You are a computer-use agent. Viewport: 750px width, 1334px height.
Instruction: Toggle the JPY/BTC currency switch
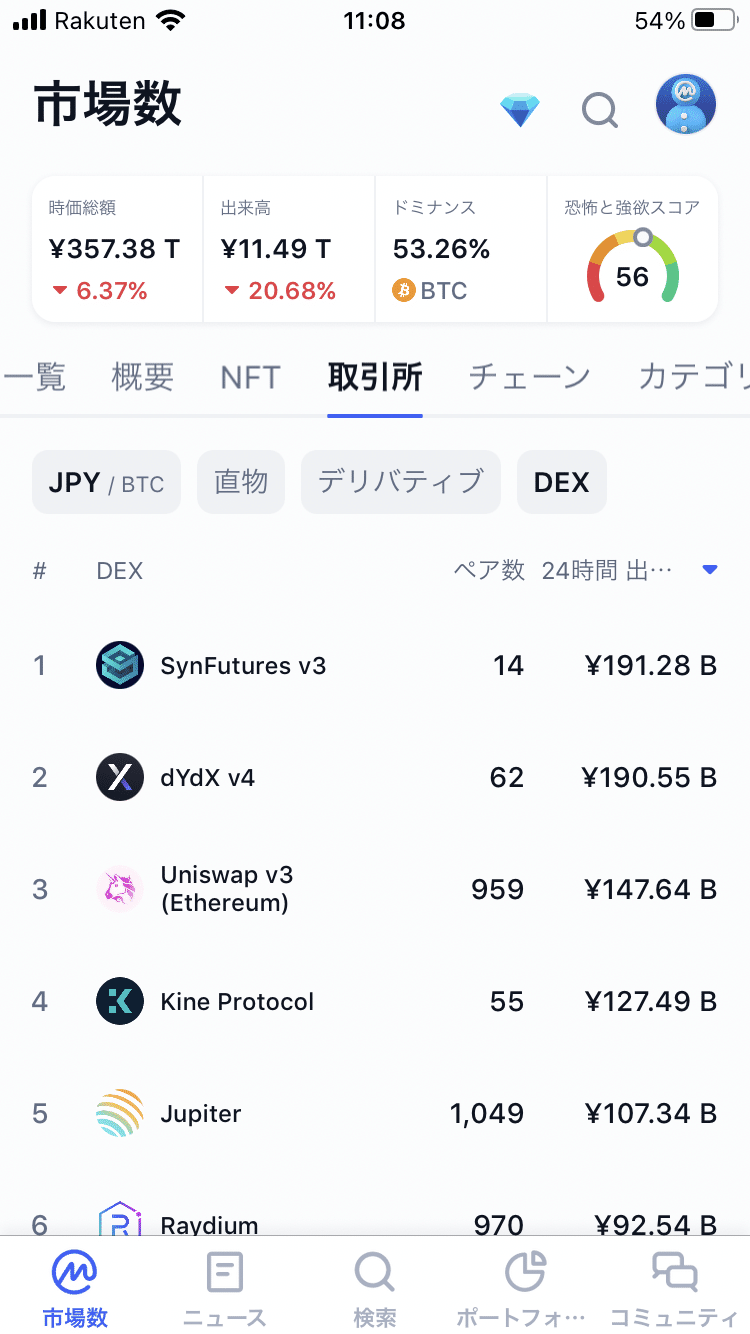tap(105, 482)
